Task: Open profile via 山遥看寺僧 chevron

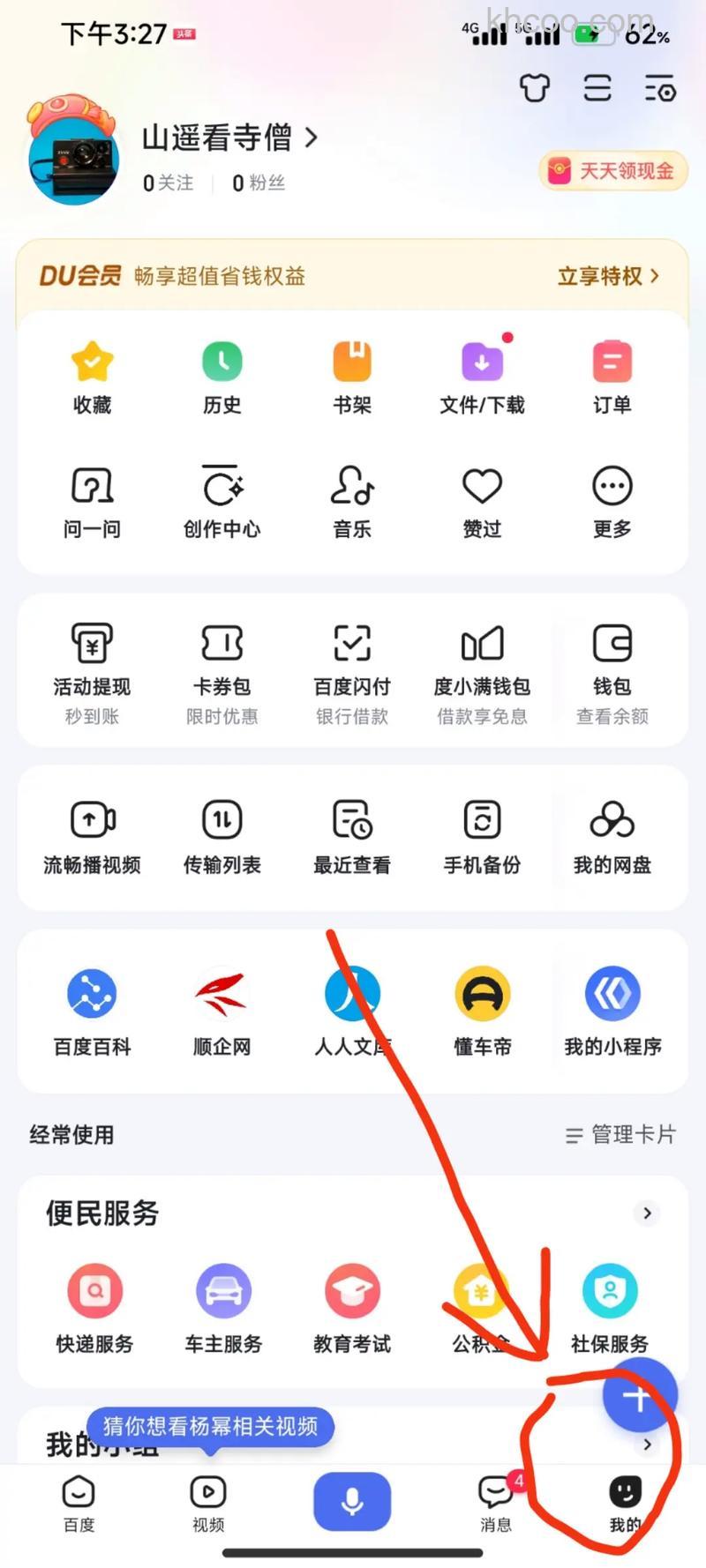Action: pos(311,138)
